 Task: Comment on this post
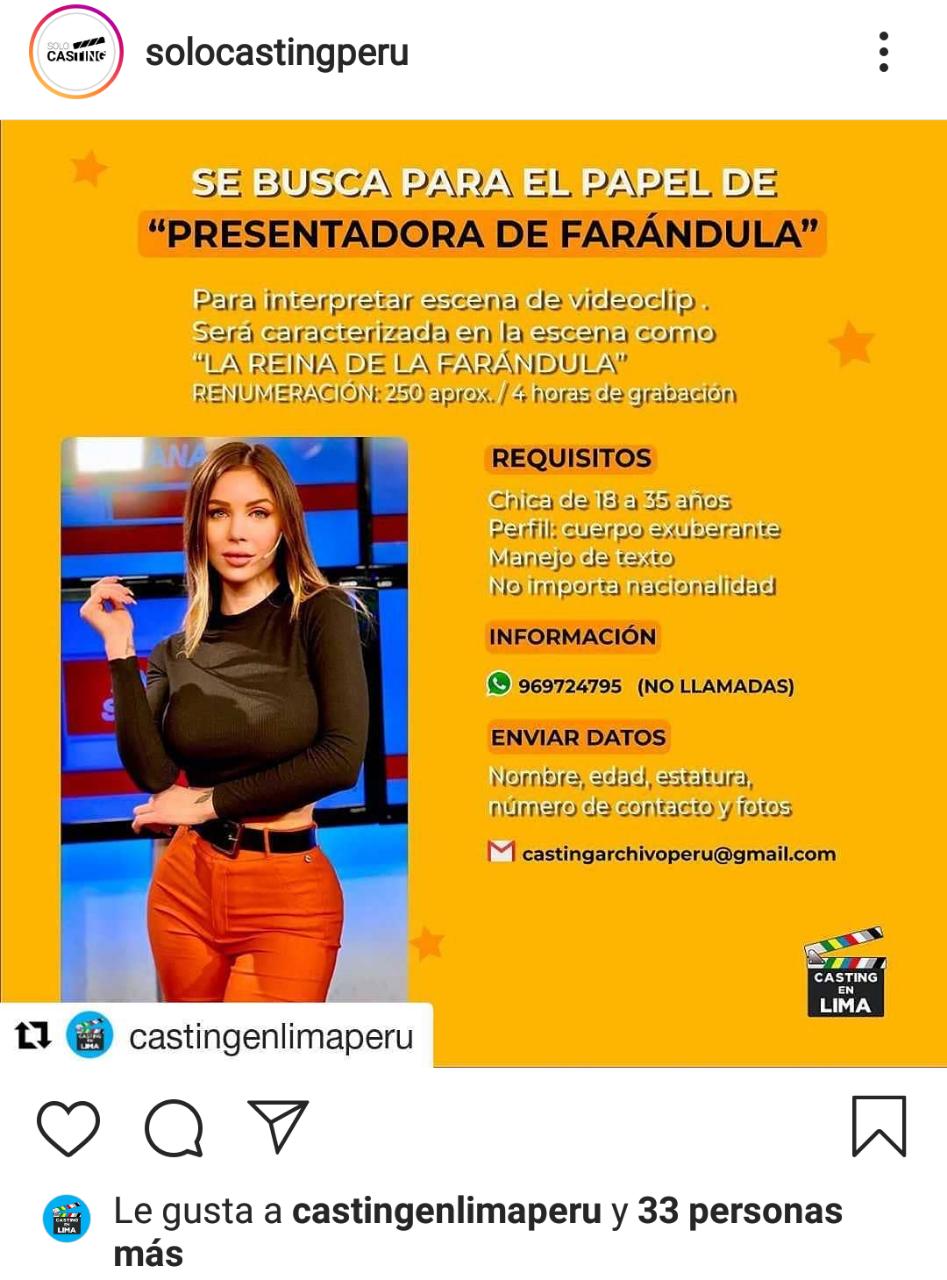click(174, 1127)
